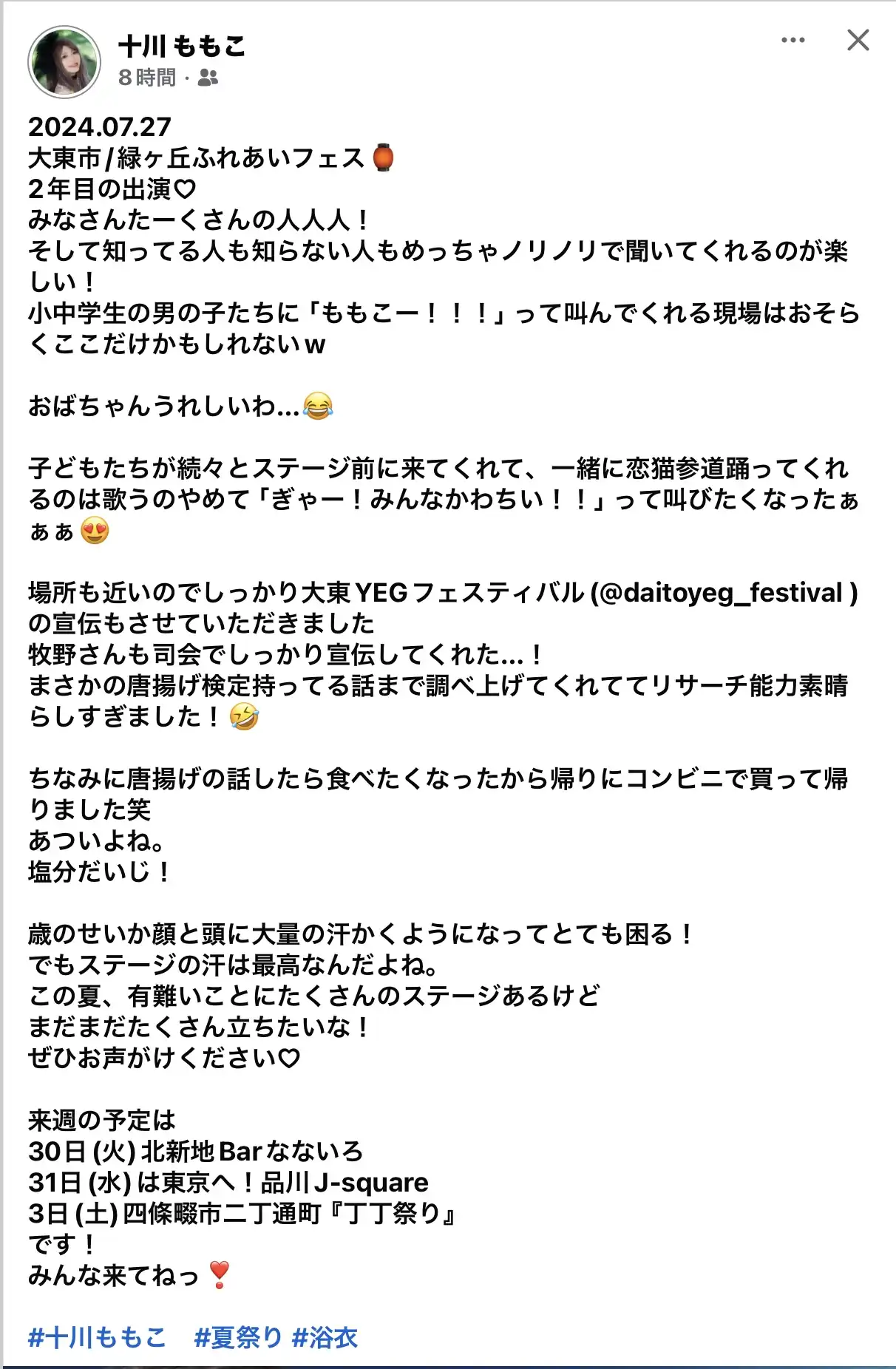Close this post view
This screenshot has height=1369, width=896.
[858, 40]
